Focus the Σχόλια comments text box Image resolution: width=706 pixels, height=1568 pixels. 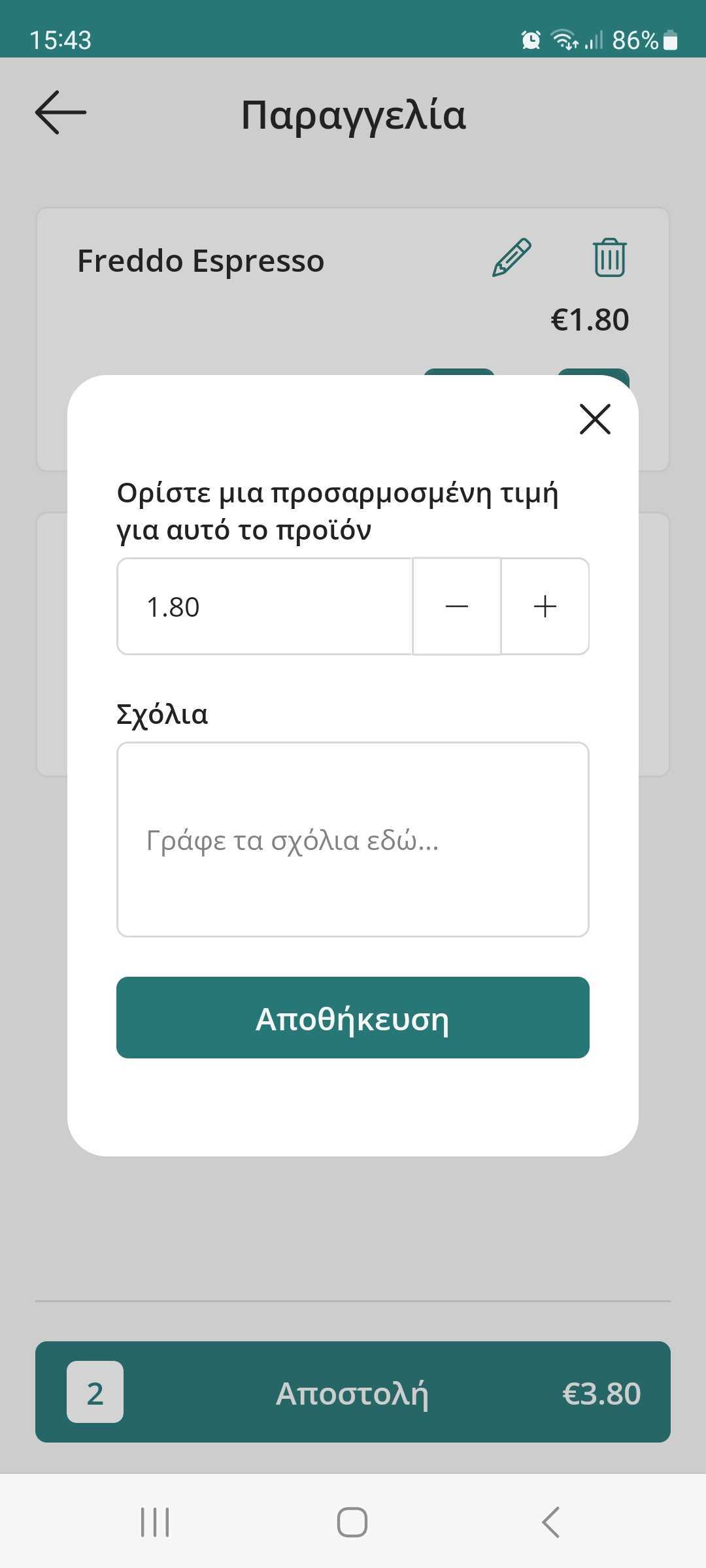click(353, 840)
